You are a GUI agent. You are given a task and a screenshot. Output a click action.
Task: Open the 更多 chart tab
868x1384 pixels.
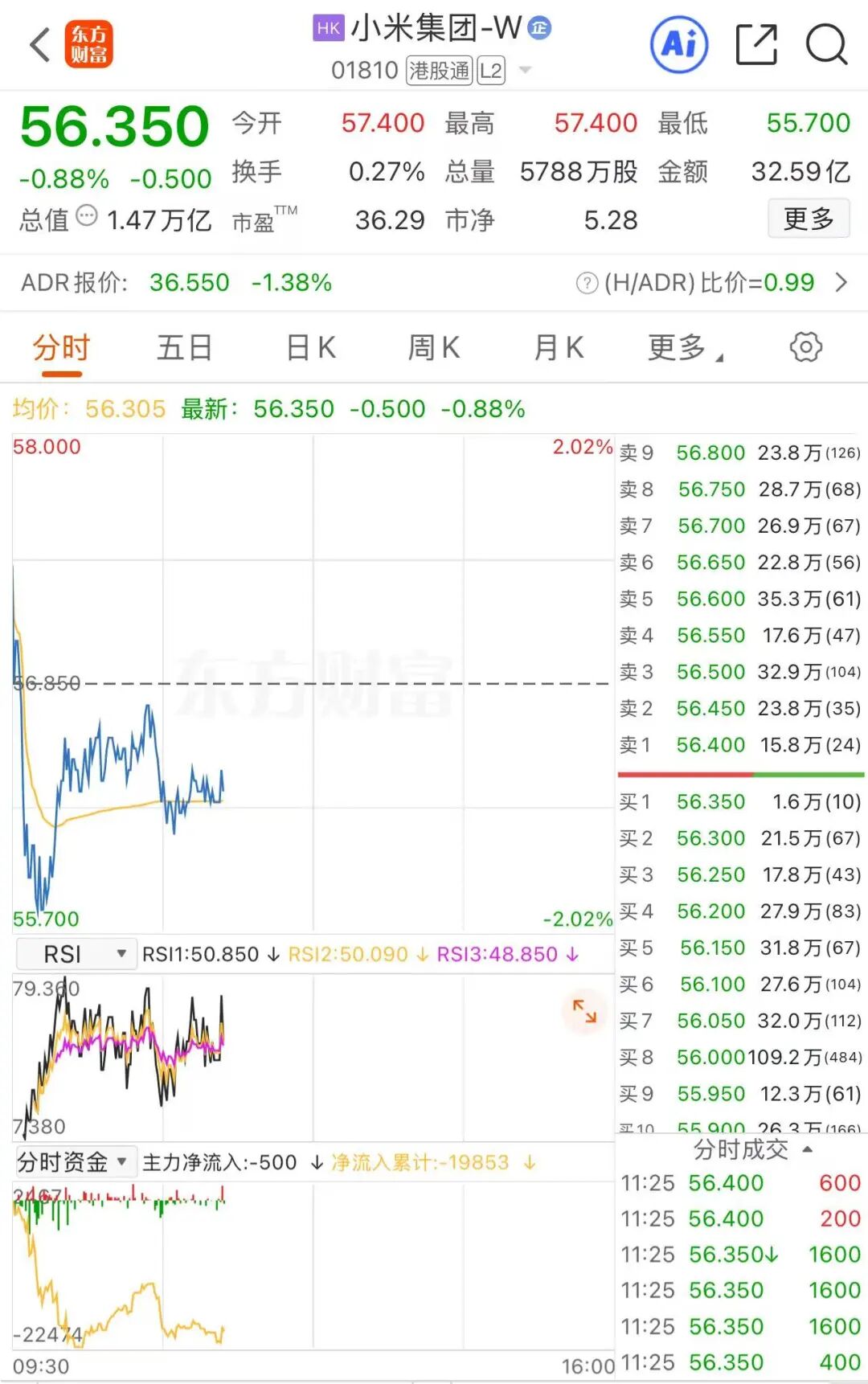pyautogui.click(x=679, y=346)
